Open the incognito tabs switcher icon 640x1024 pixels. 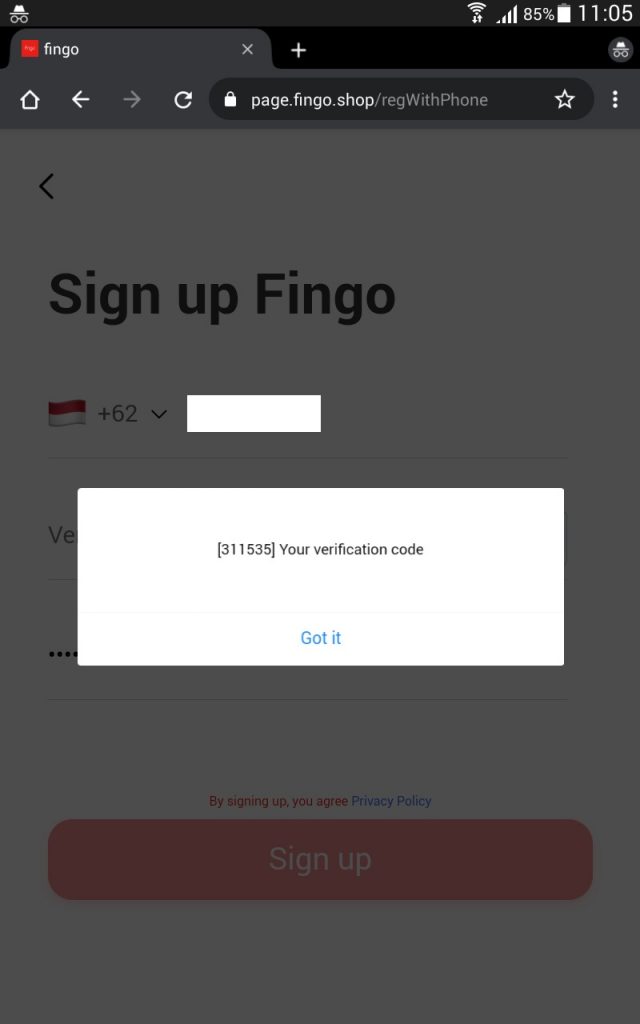[x=620, y=50]
